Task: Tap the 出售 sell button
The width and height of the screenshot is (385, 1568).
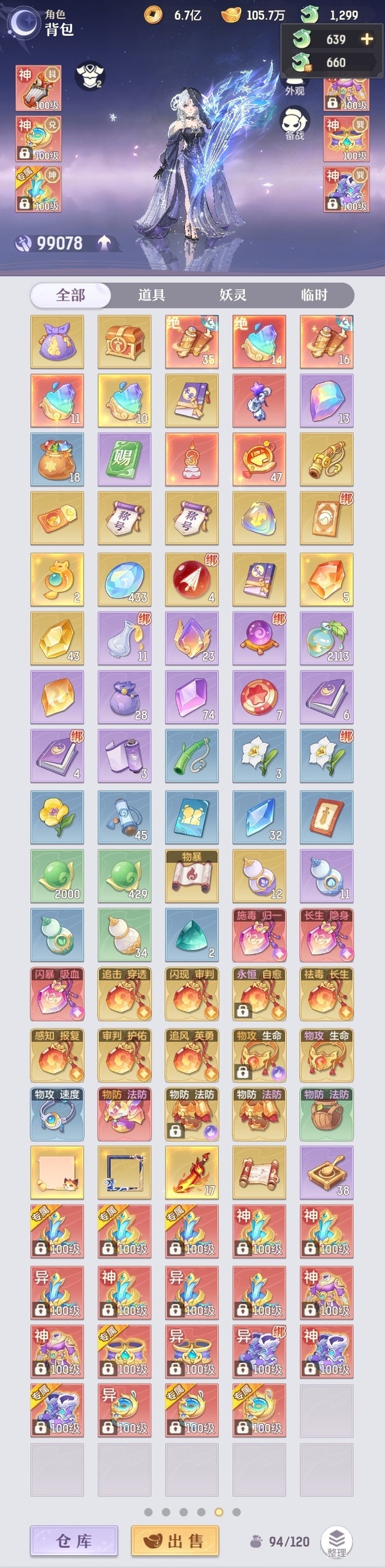Action: coord(175,1540)
